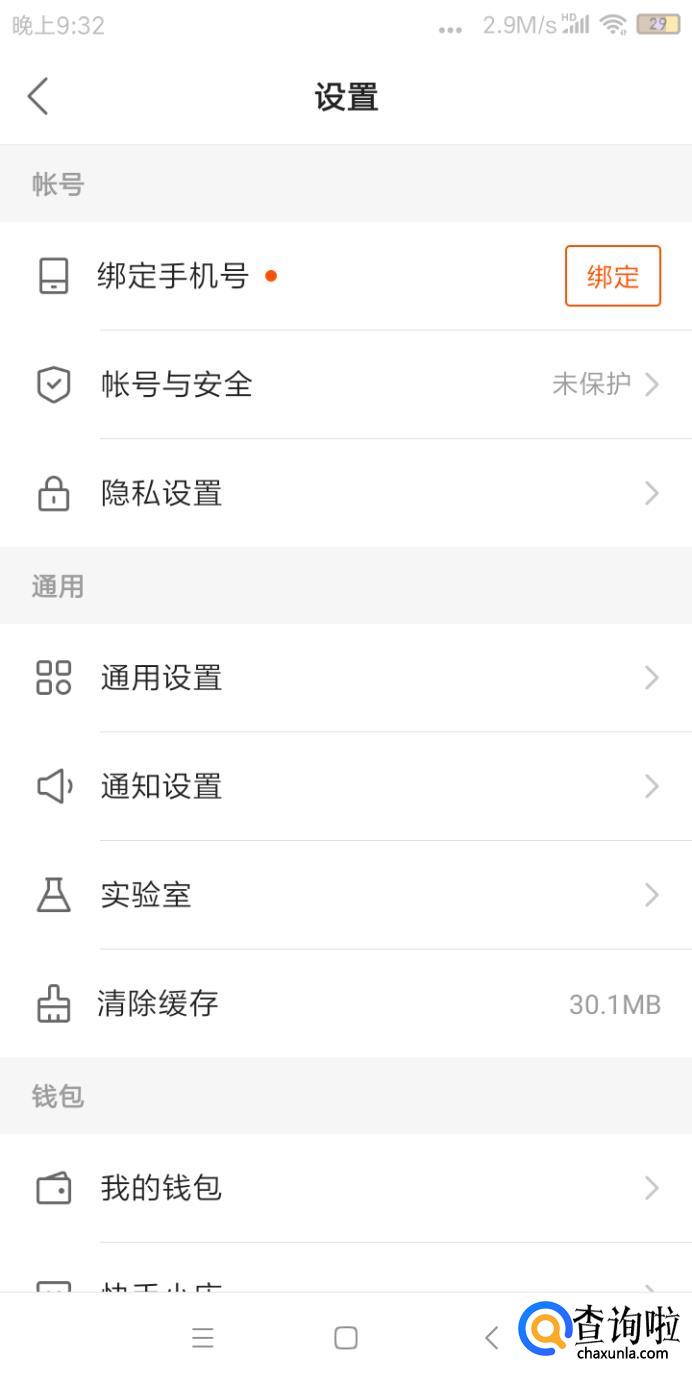Tap the system home button
Screen dimensions: 692x1384
click(346, 1338)
